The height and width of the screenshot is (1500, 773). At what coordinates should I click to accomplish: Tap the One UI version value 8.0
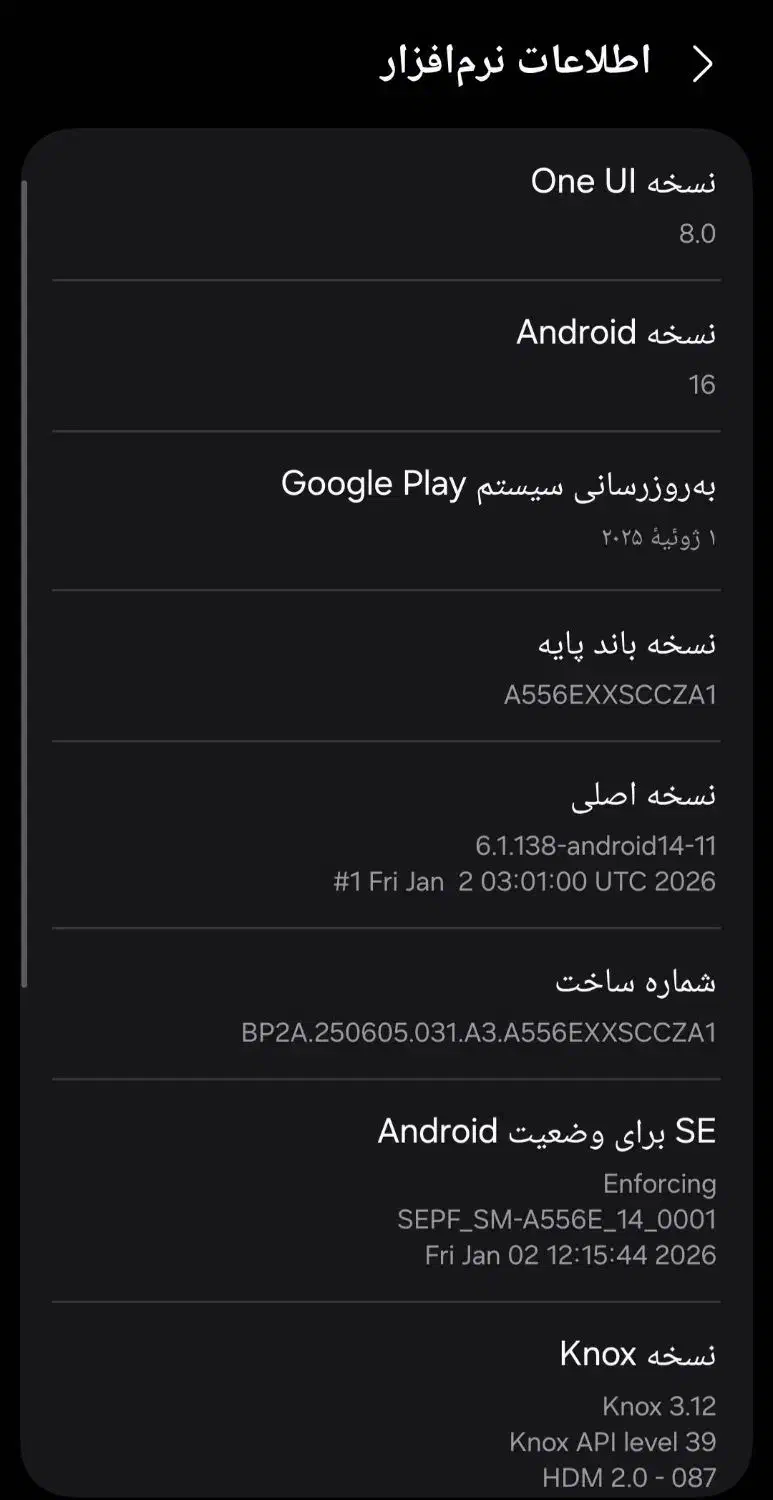click(x=697, y=234)
